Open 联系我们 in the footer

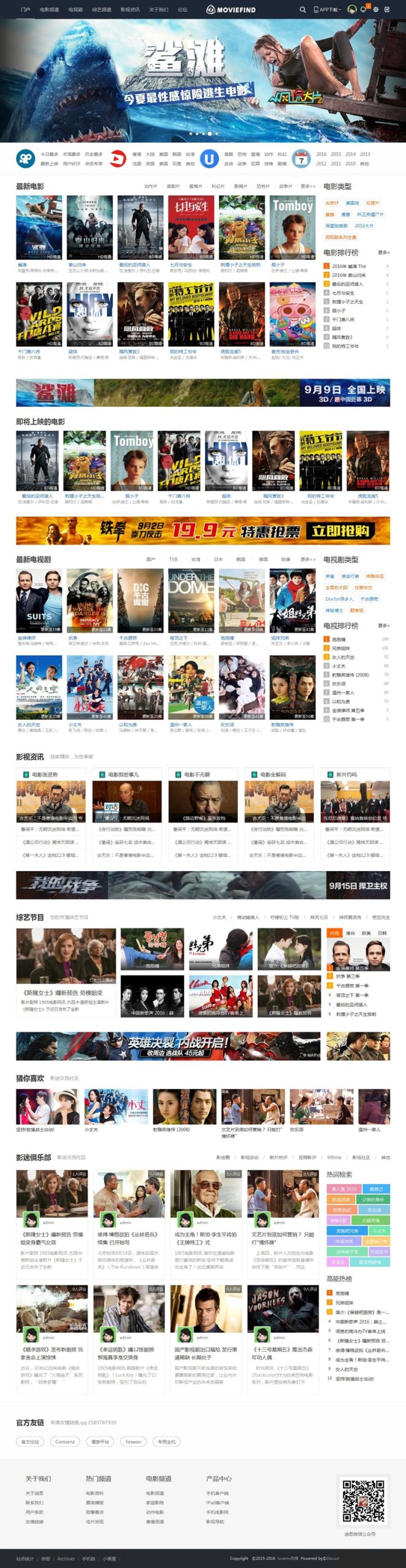point(34,1502)
